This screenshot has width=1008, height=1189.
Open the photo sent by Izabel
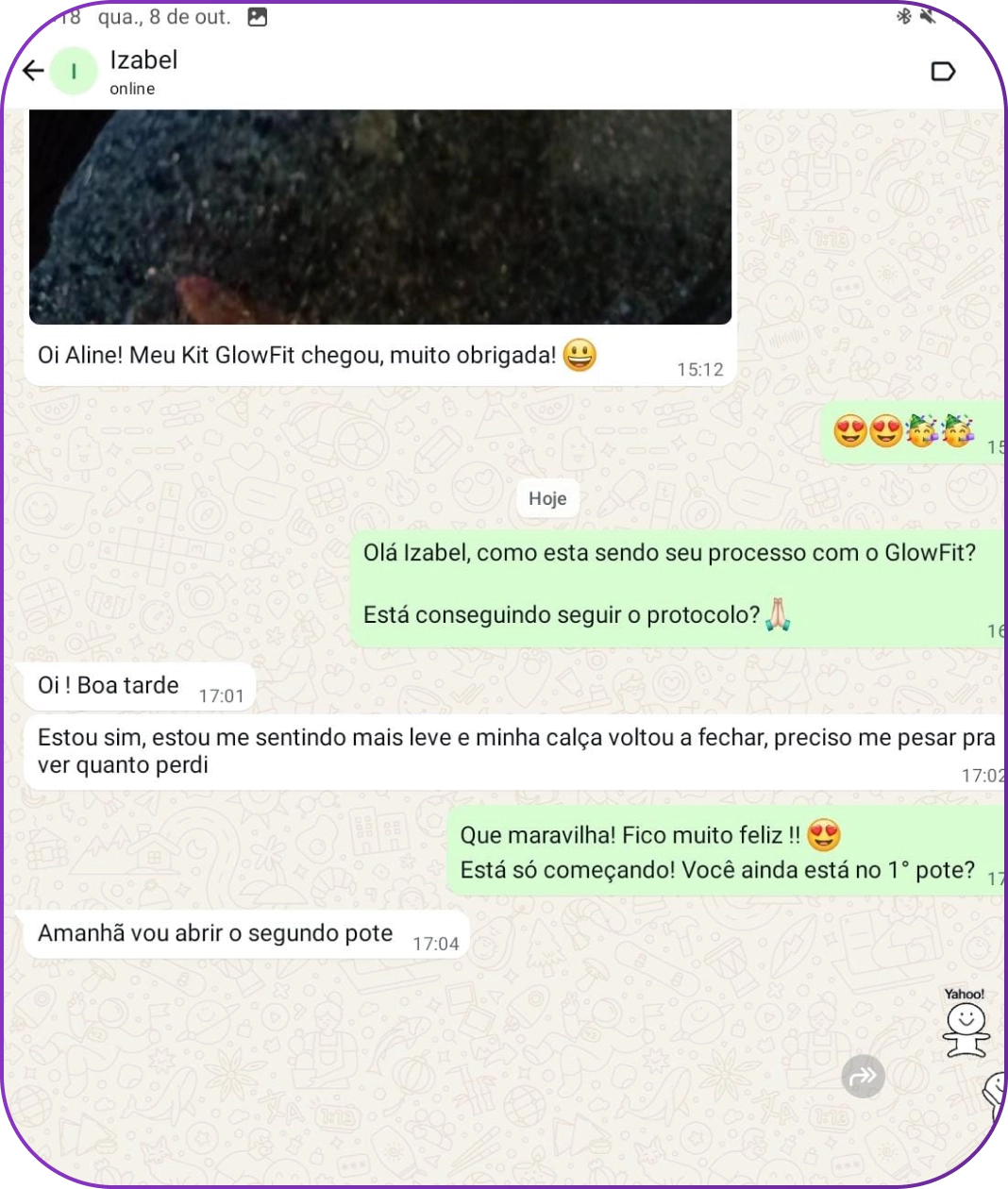(379, 217)
